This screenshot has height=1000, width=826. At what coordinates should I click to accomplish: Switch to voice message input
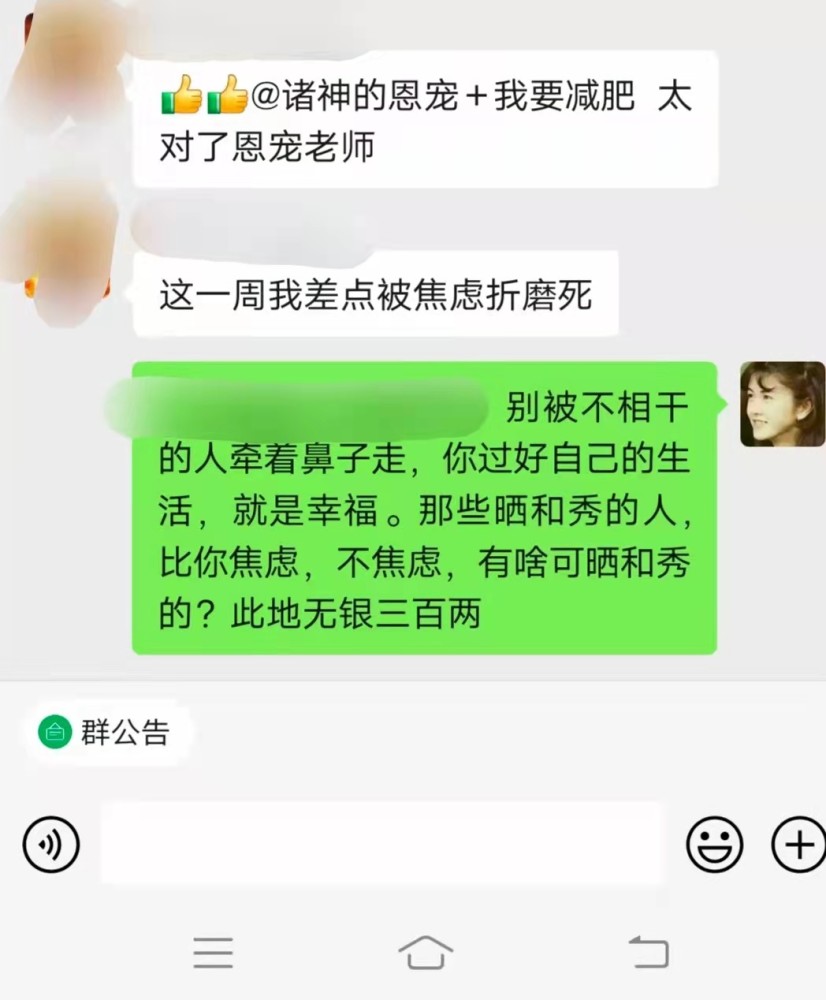pos(50,845)
